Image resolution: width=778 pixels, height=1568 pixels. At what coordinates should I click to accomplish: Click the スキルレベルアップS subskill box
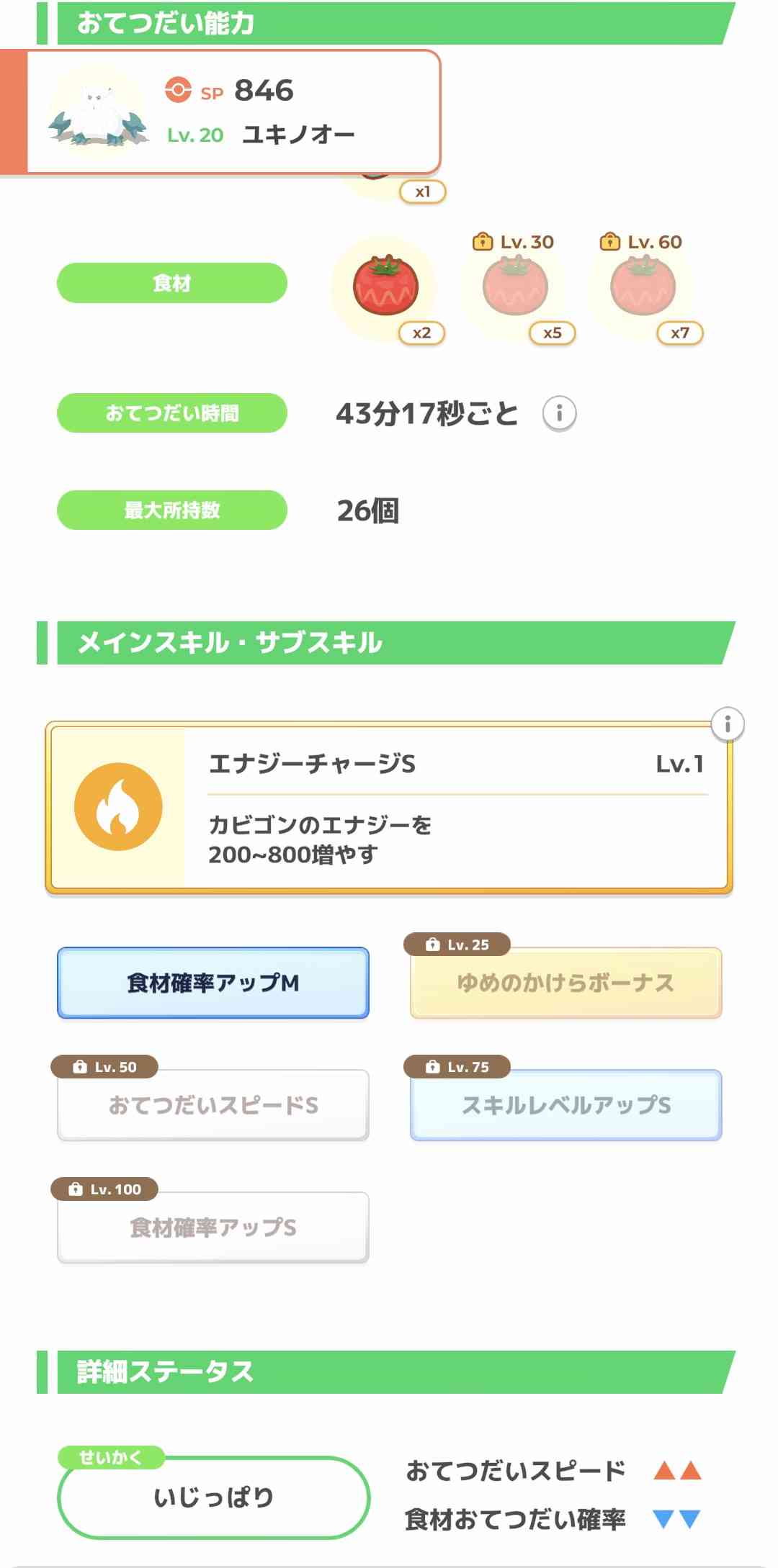(565, 1104)
